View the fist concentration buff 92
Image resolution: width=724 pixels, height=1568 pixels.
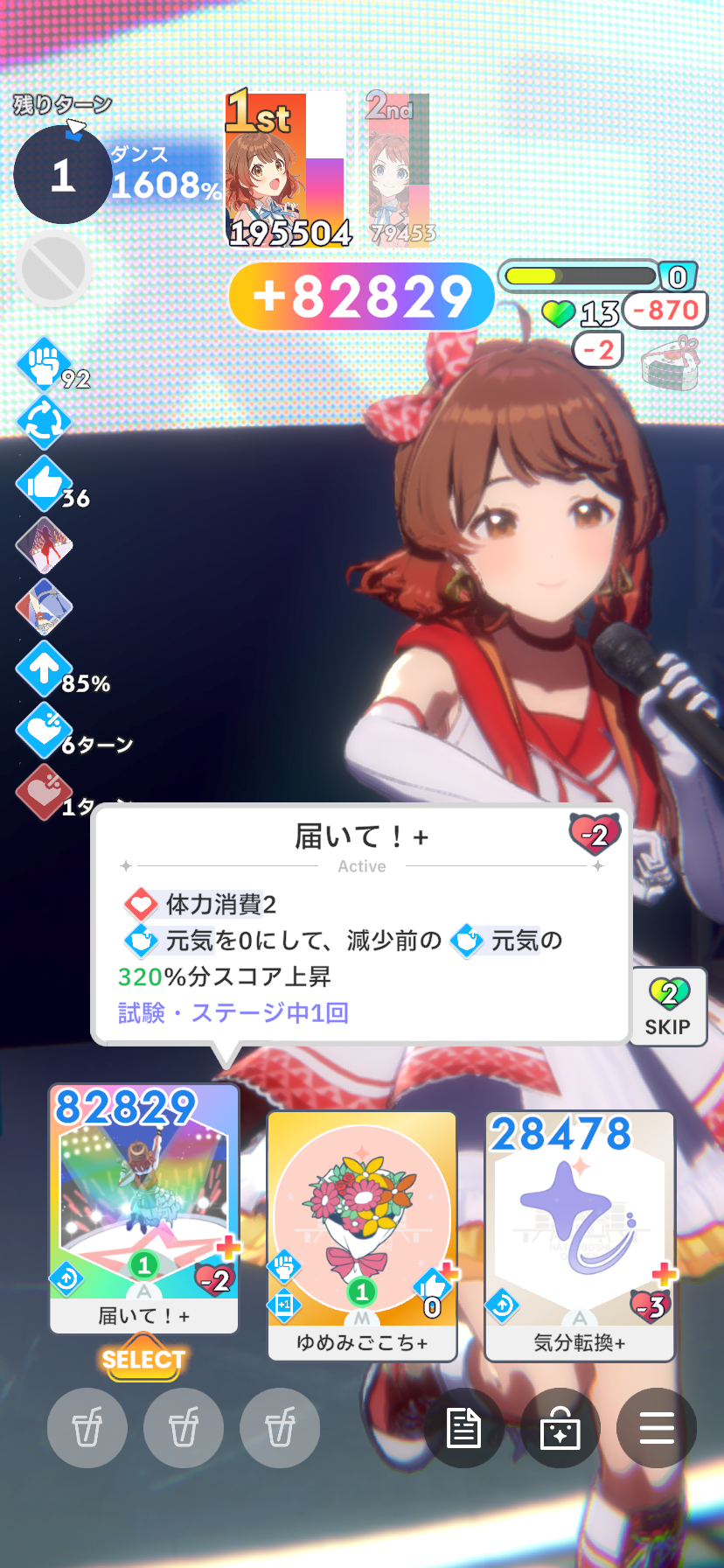tap(44, 363)
